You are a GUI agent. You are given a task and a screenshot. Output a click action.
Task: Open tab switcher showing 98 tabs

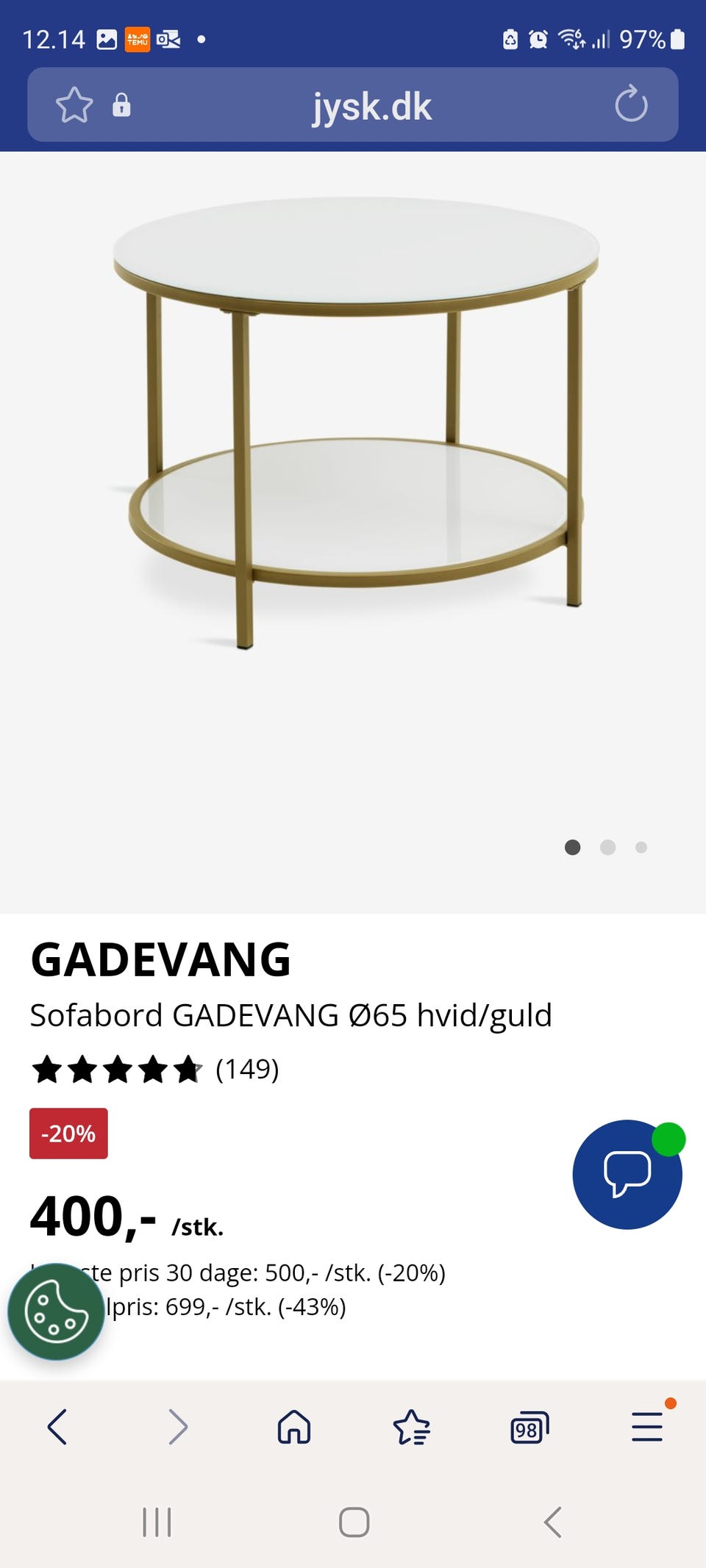pos(529,1427)
